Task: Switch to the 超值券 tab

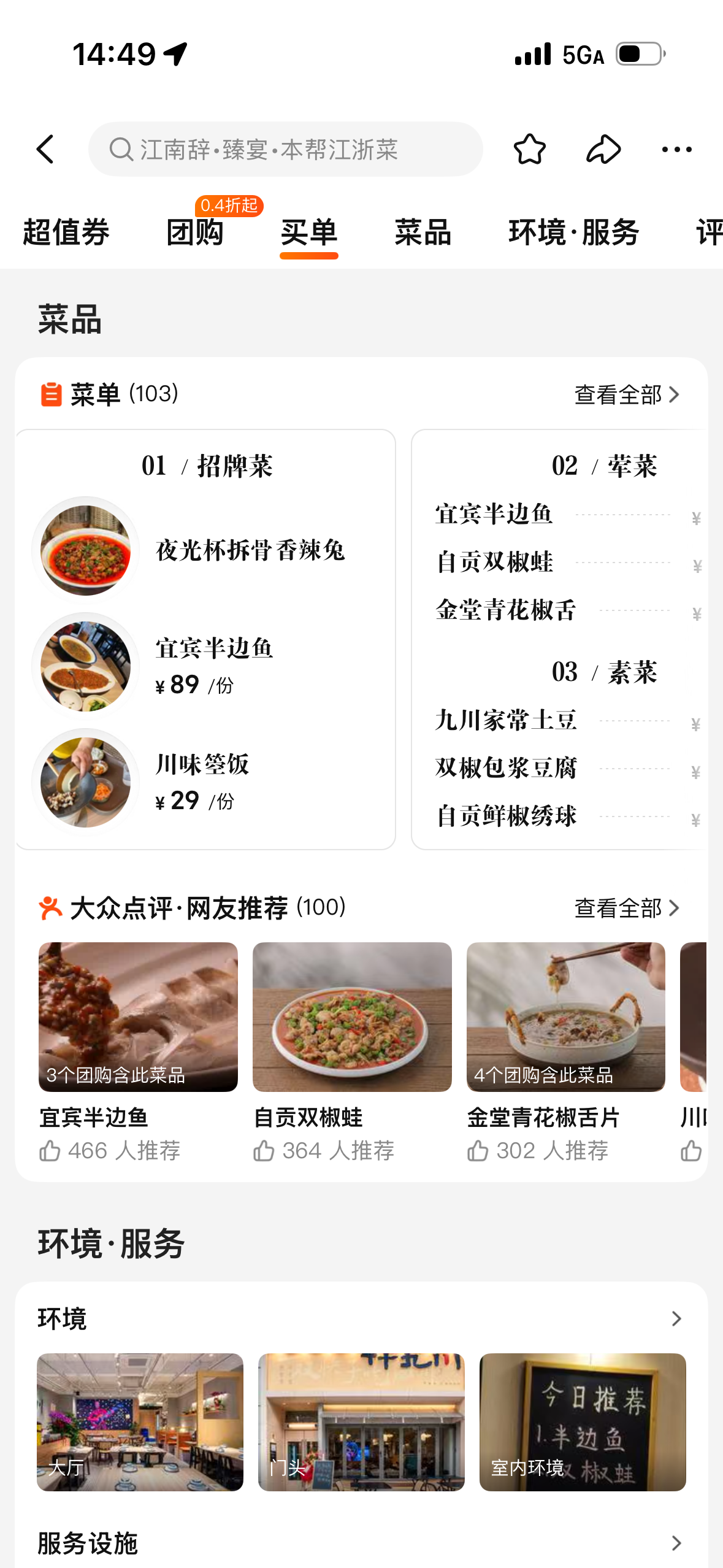Action: pos(66,233)
